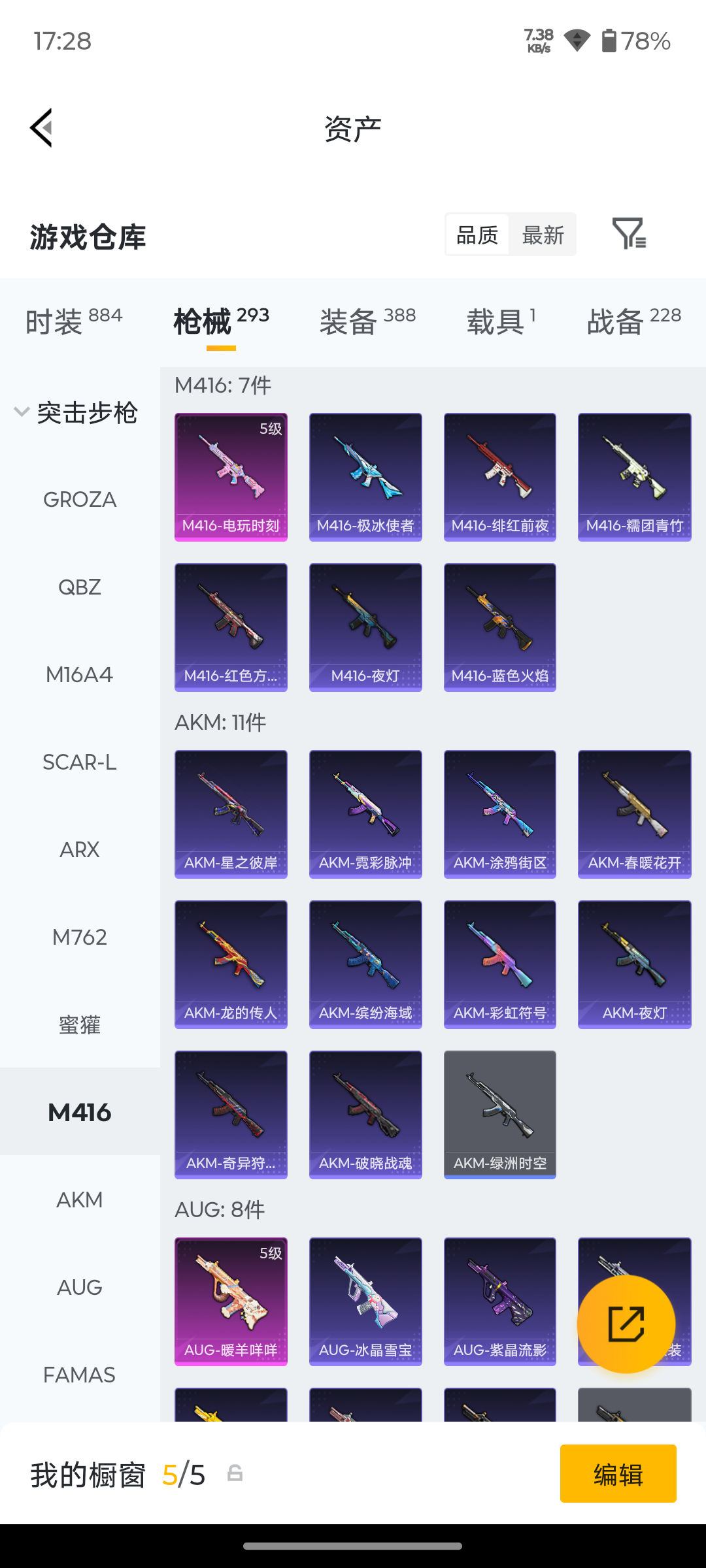Select the 品质 (quality) sort option

coord(477,235)
